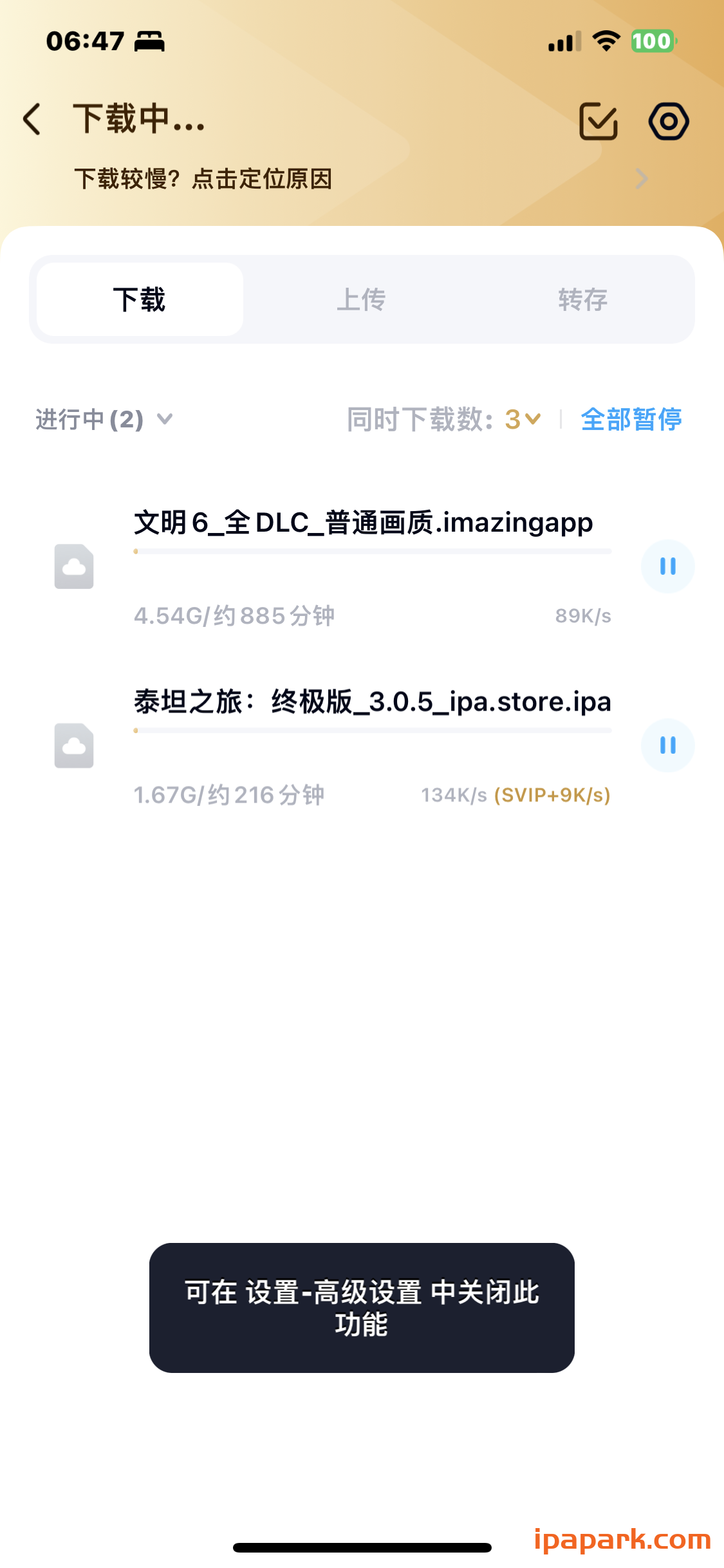
Task: Pause the 文明6 download via its pause icon
Action: [667, 566]
